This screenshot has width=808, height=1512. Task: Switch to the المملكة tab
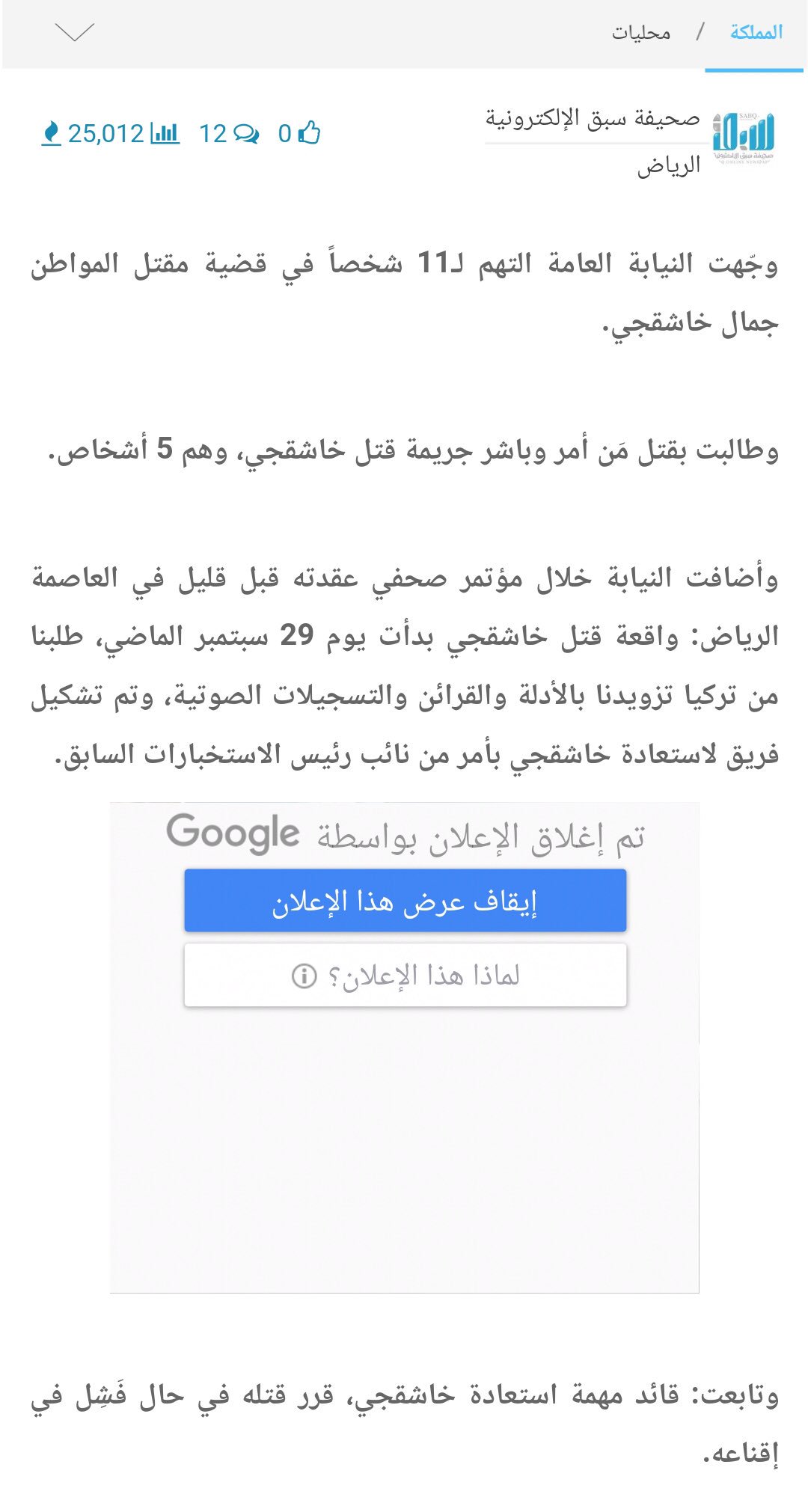[756, 32]
